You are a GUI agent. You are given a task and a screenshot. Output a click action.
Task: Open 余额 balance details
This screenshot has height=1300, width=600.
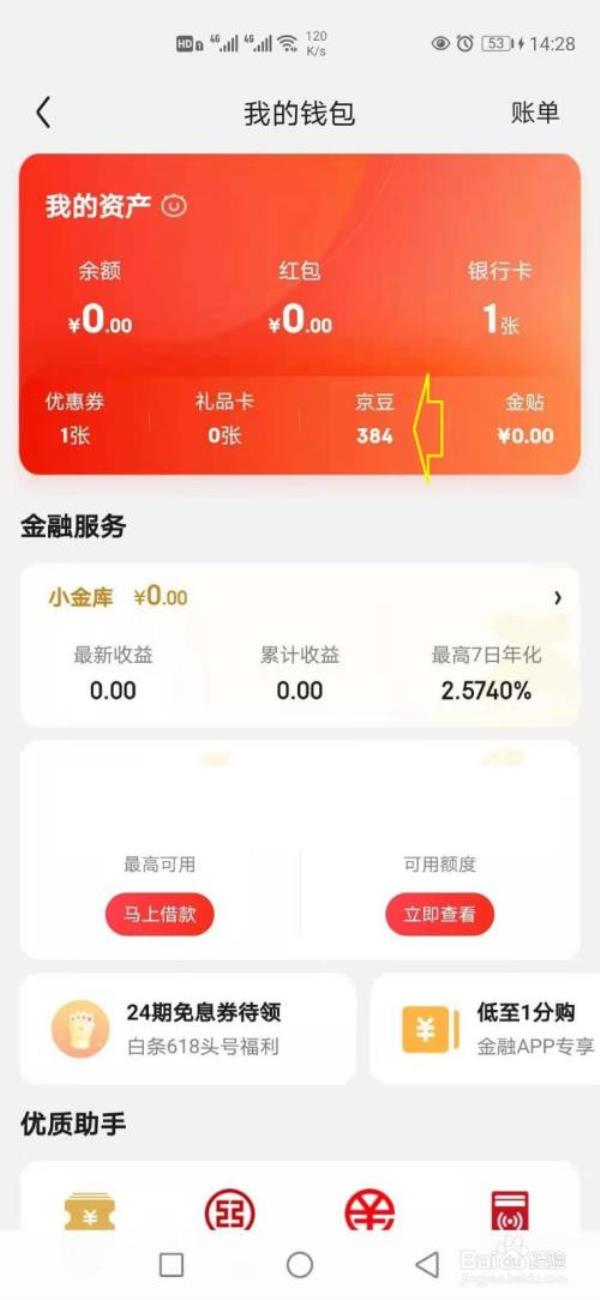(100, 300)
